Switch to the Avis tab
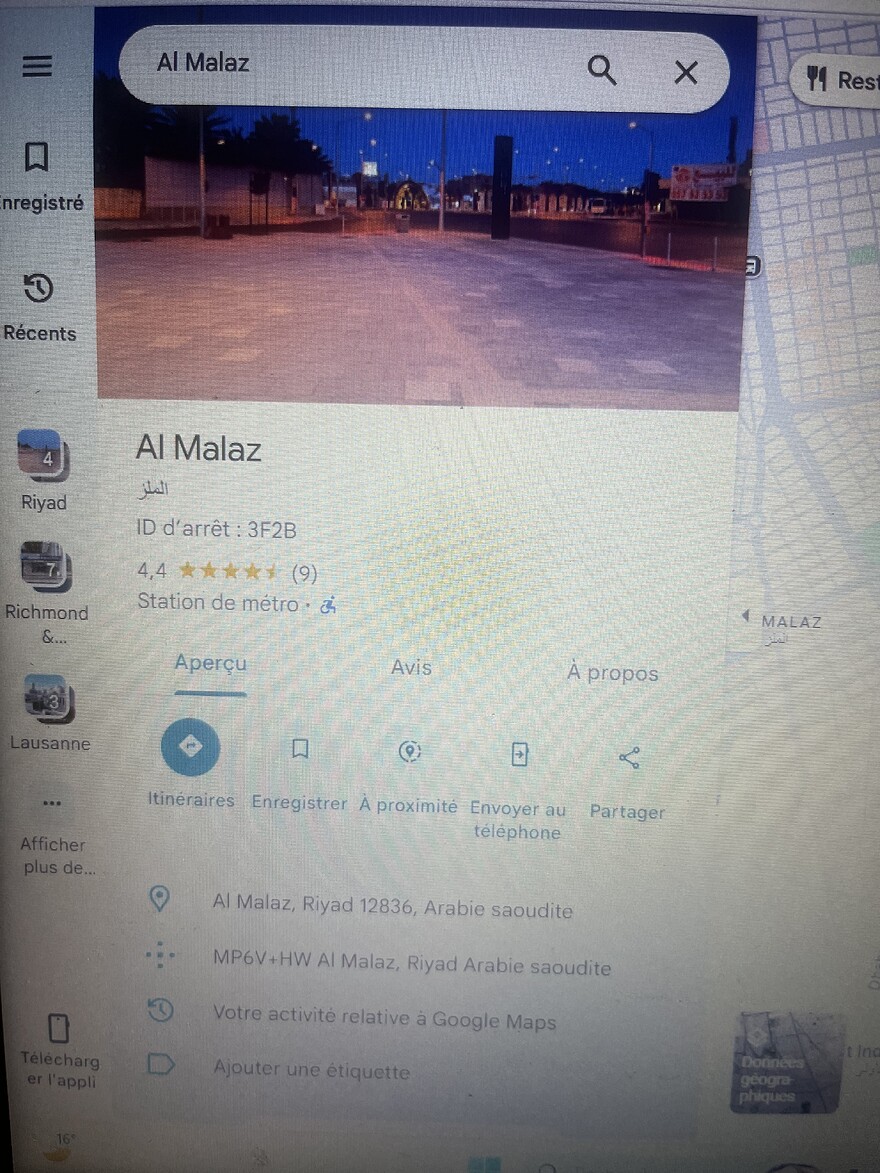This screenshot has height=1173, width=880. point(411,667)
